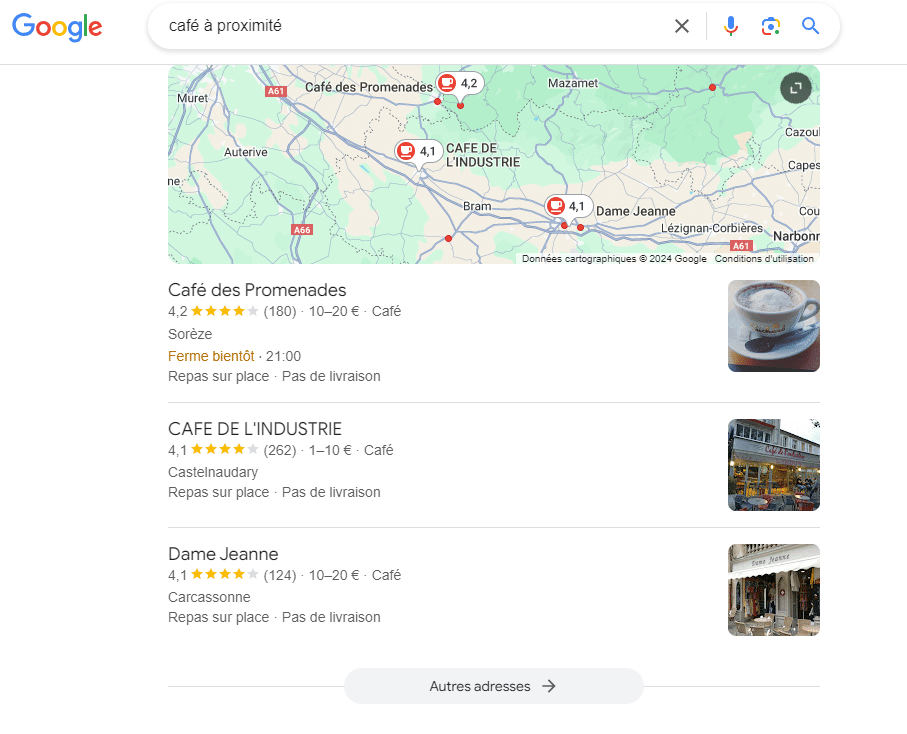This screenshot has width=907, height=734.
Task: Open the CAFE DE L'INDUSTRIE listing
Action: point(255,429)
